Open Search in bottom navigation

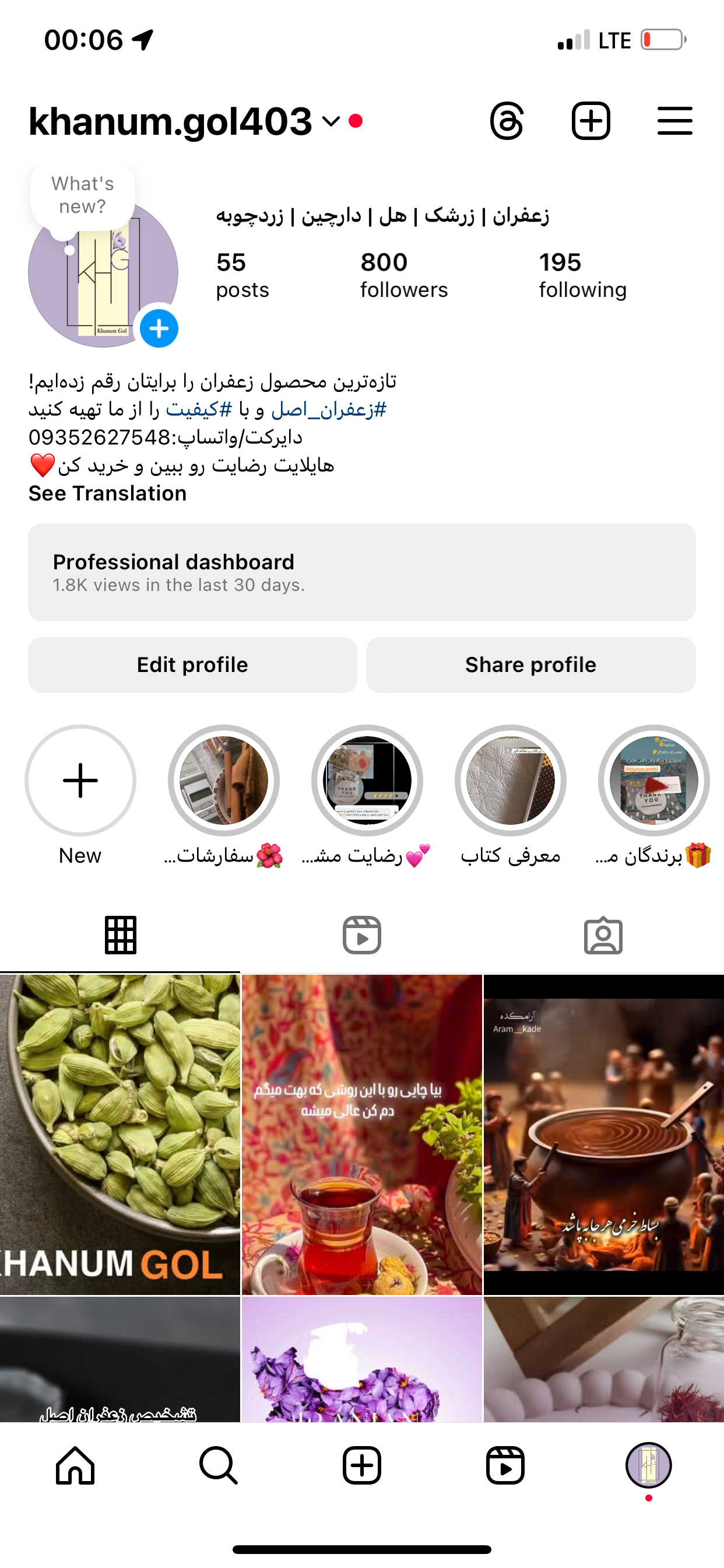pyautogui.click(x=219, y=1466)
